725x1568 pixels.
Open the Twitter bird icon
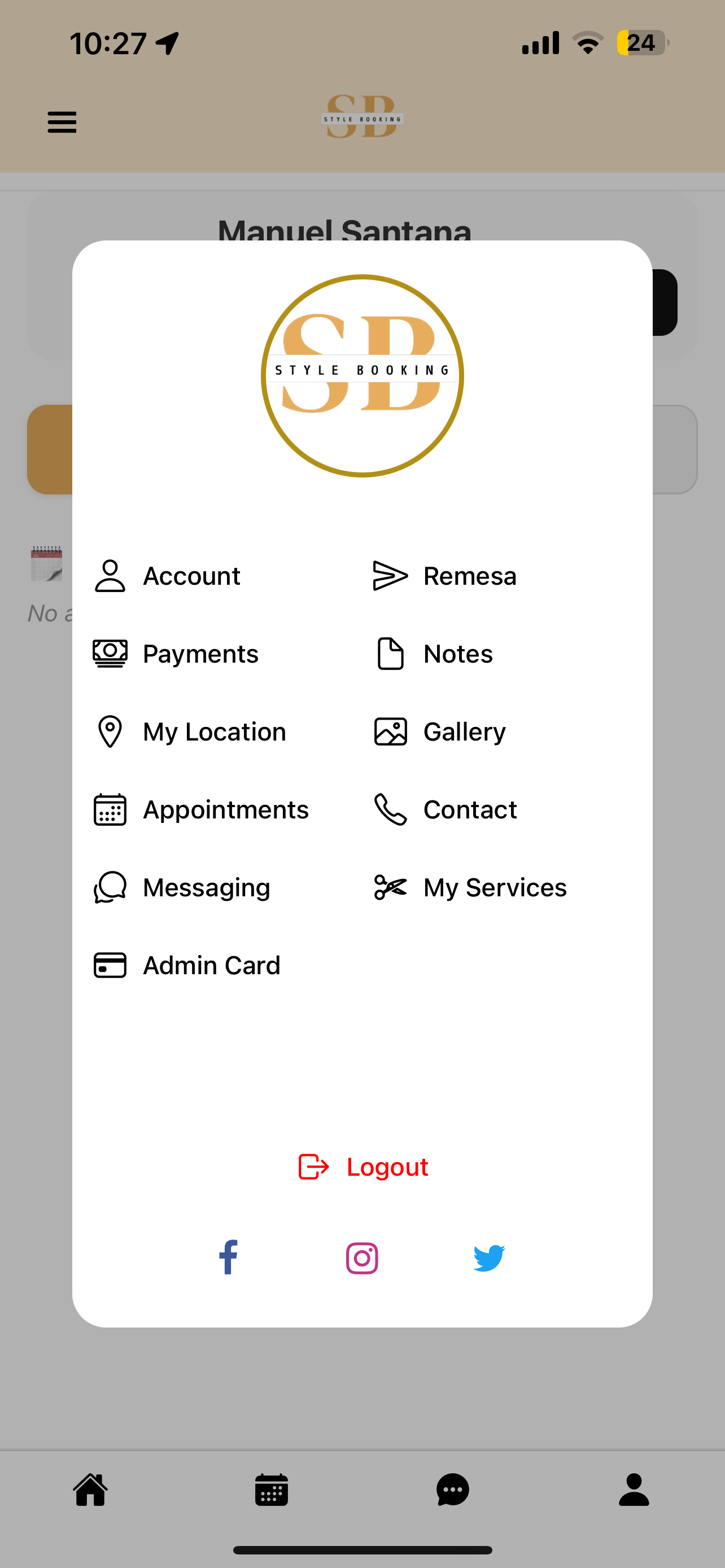[489, 1257]
